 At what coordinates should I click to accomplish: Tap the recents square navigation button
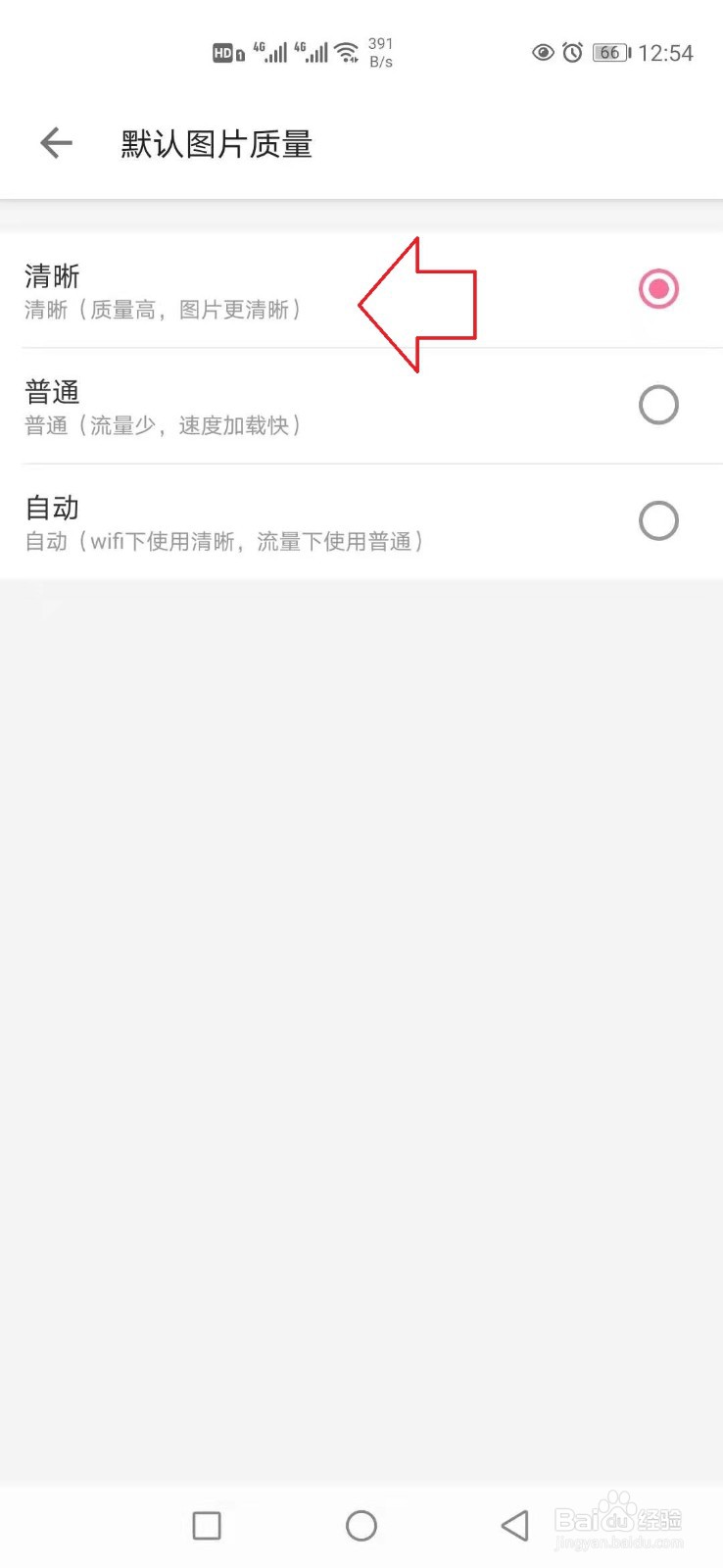click(207, 1525)
